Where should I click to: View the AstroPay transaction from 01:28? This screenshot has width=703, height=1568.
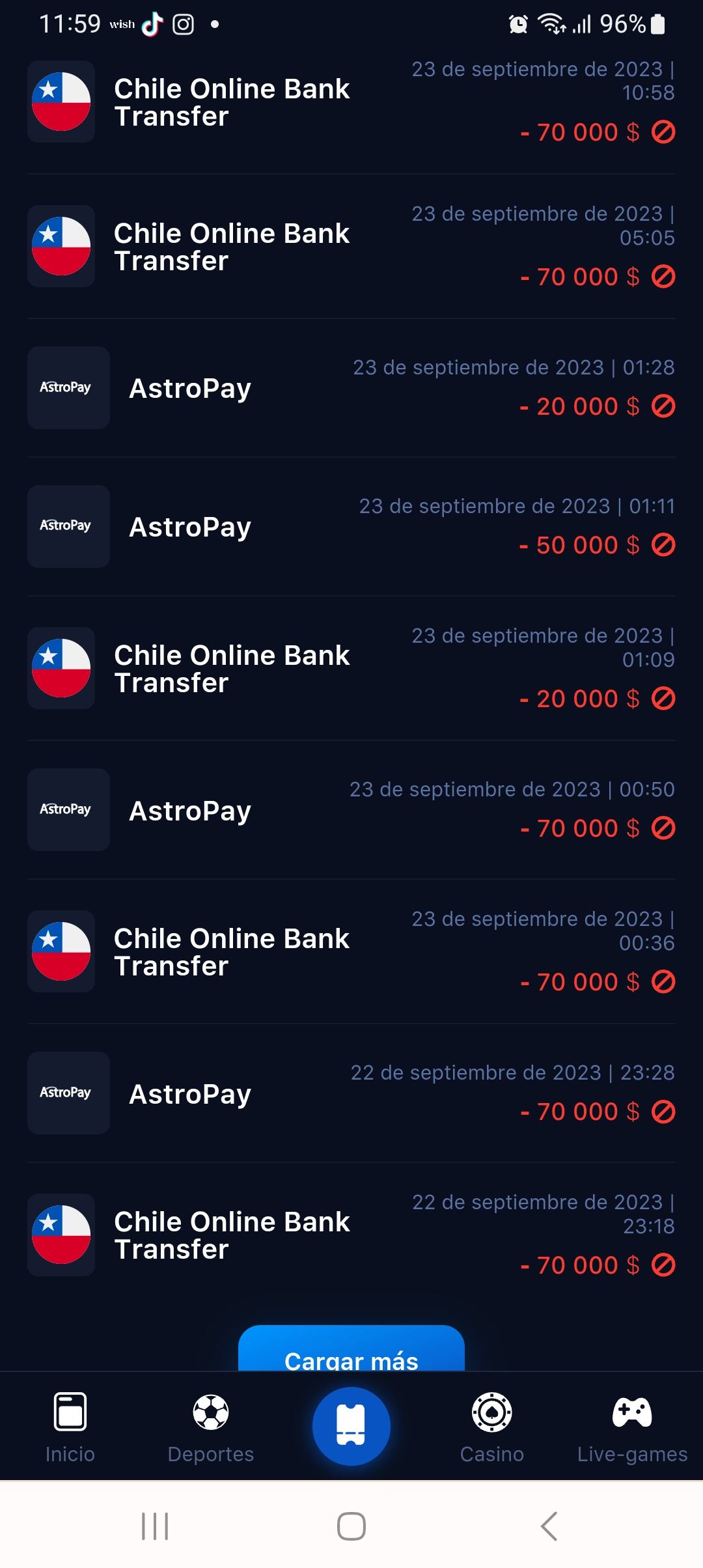point(351,388)
